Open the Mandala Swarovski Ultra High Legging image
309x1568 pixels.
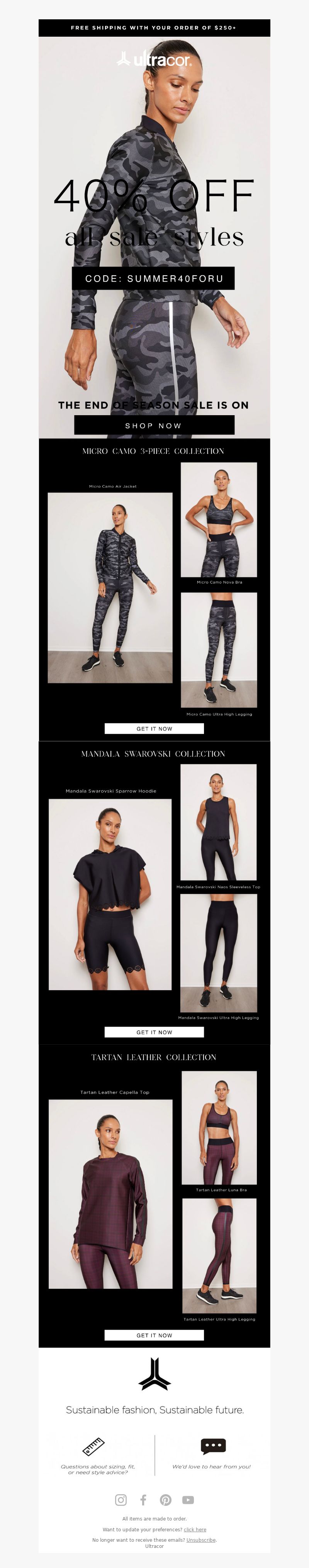[218, 953]
